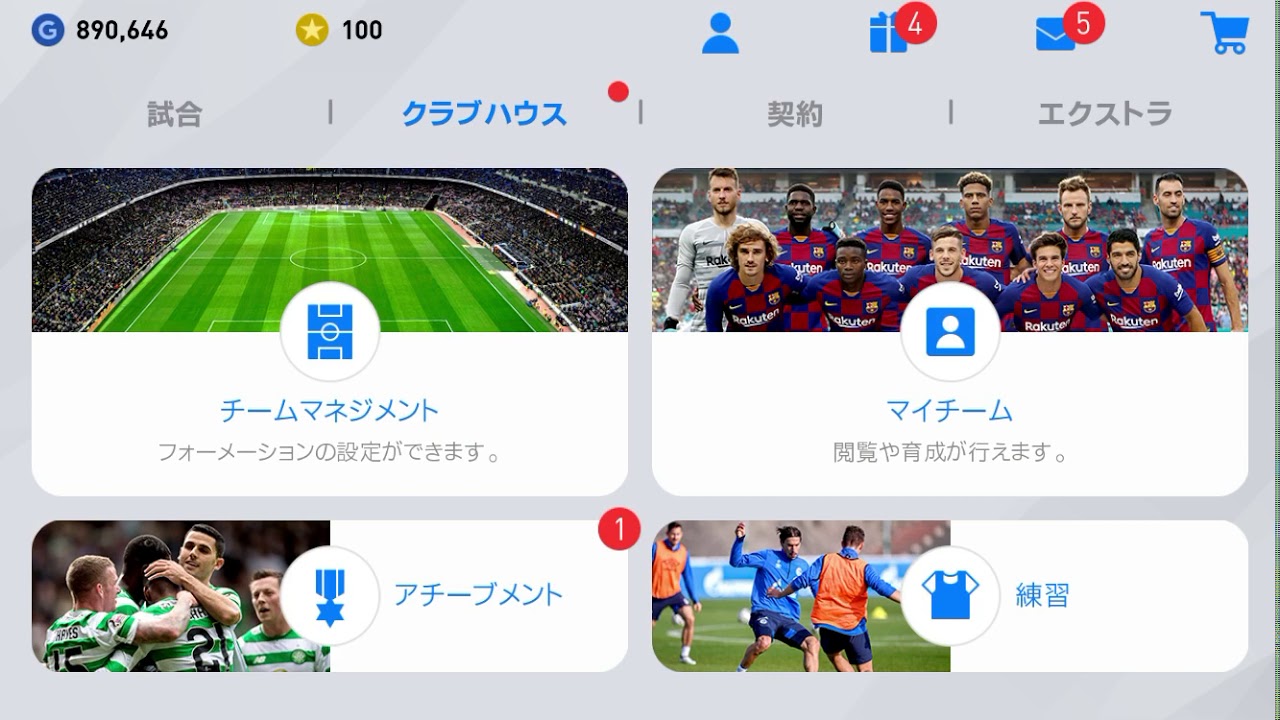Viewport: 1280px width, 720px height.
Task: Switch to the 試合 tab
Action: (175, 114)
